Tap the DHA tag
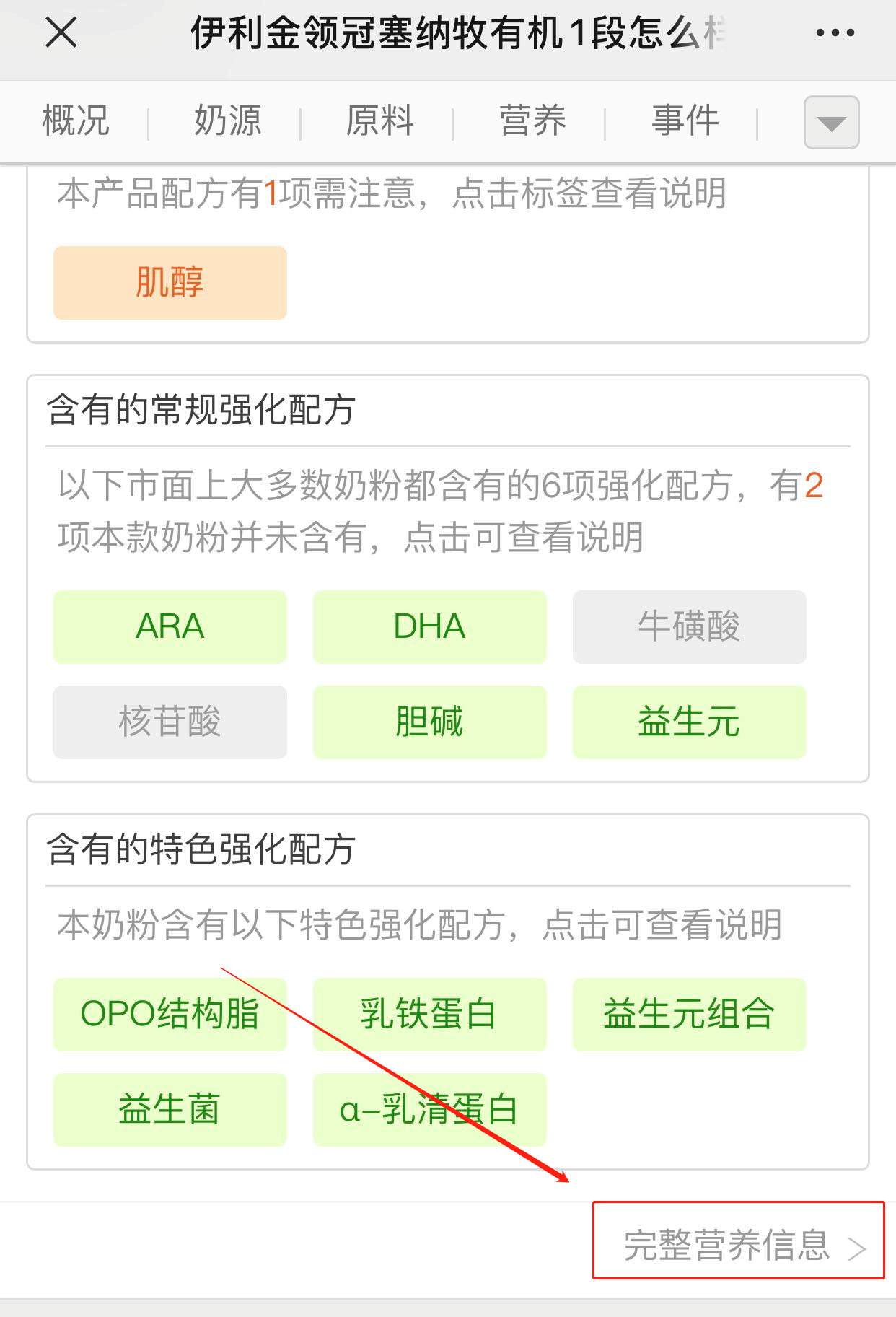This screenshot has height=1317, width=896. (429, 626)
